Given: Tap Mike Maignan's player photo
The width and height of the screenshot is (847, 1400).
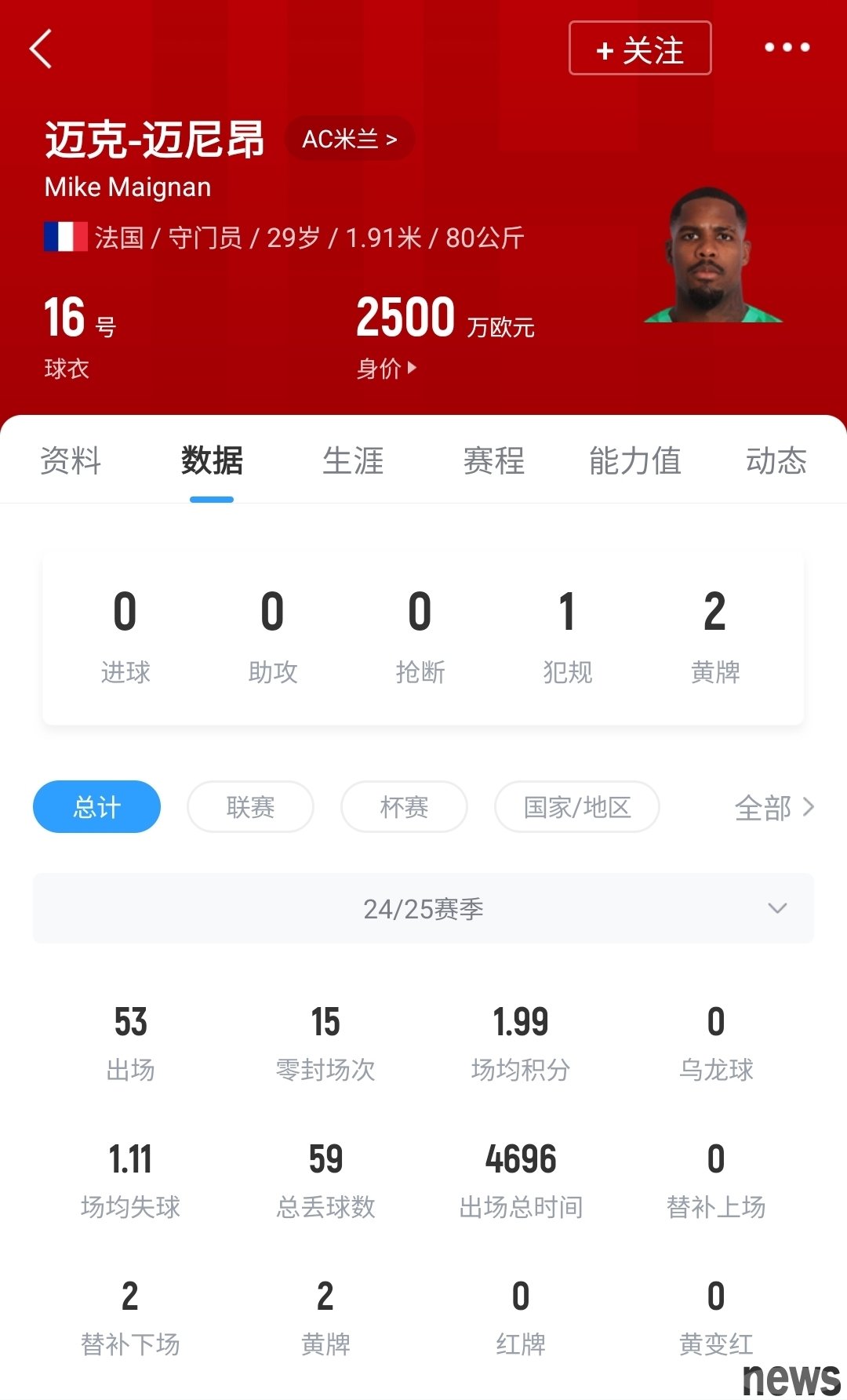Looking at the screenshot, I should 711,255.
